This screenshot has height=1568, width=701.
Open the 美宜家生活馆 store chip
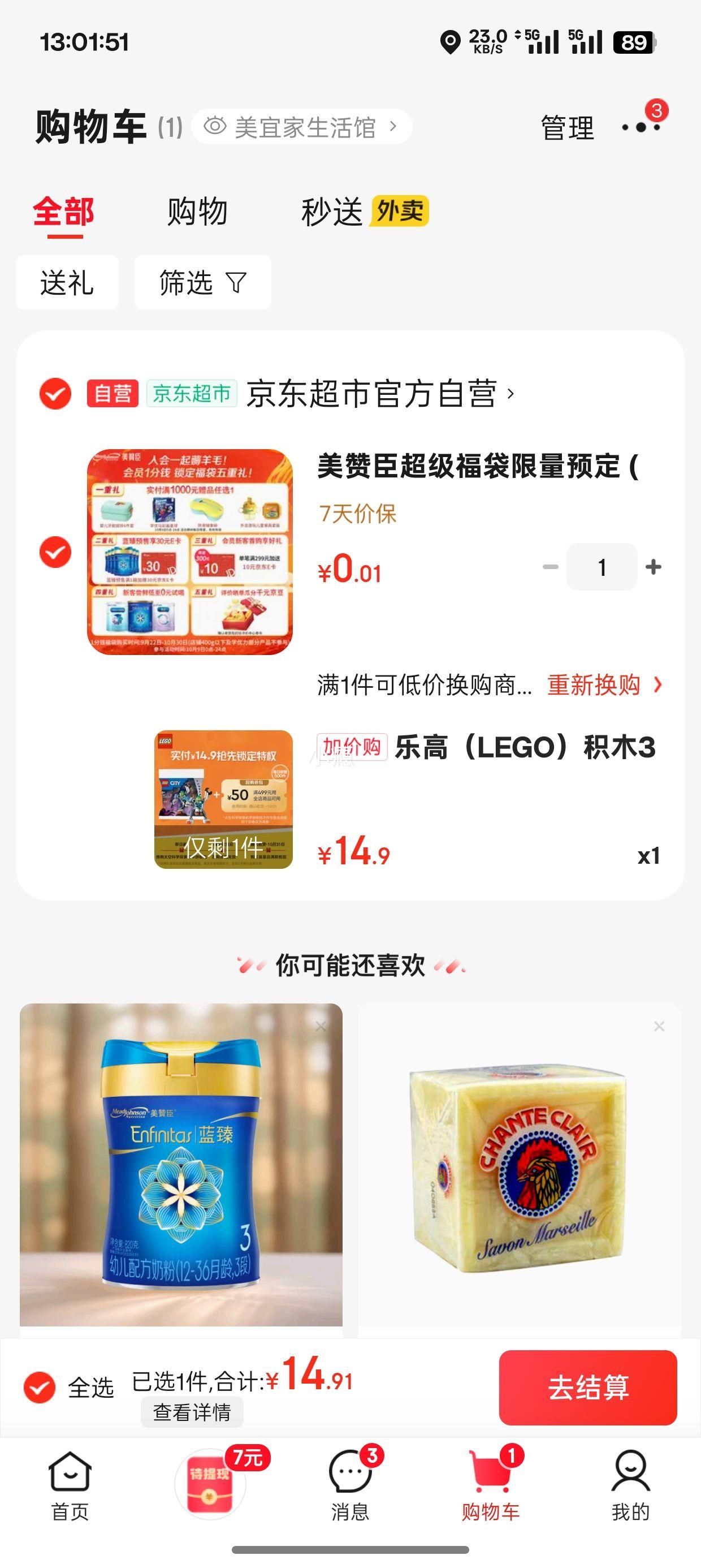tap(302, 127)
